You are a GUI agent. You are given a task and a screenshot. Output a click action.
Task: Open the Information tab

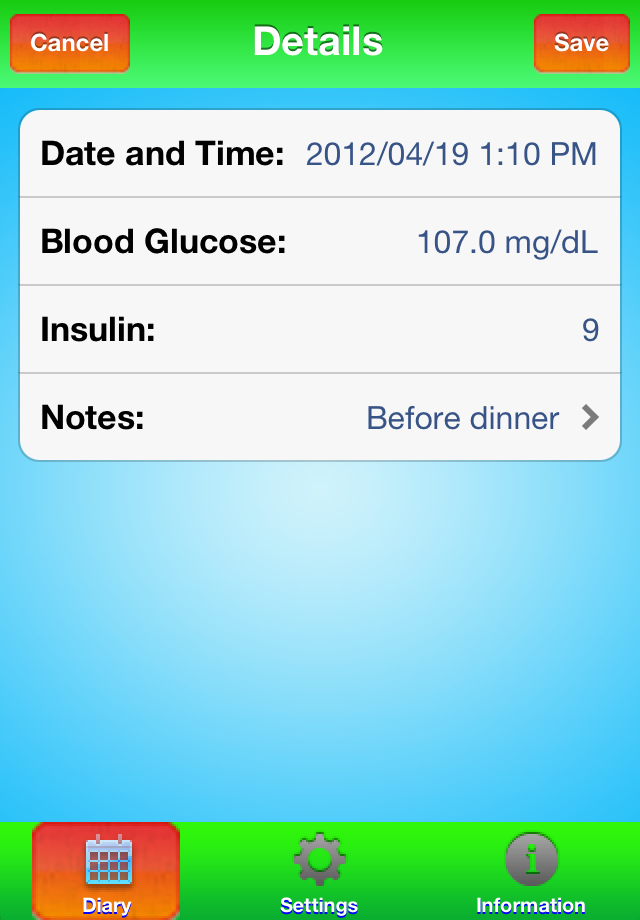click(531, 870)
